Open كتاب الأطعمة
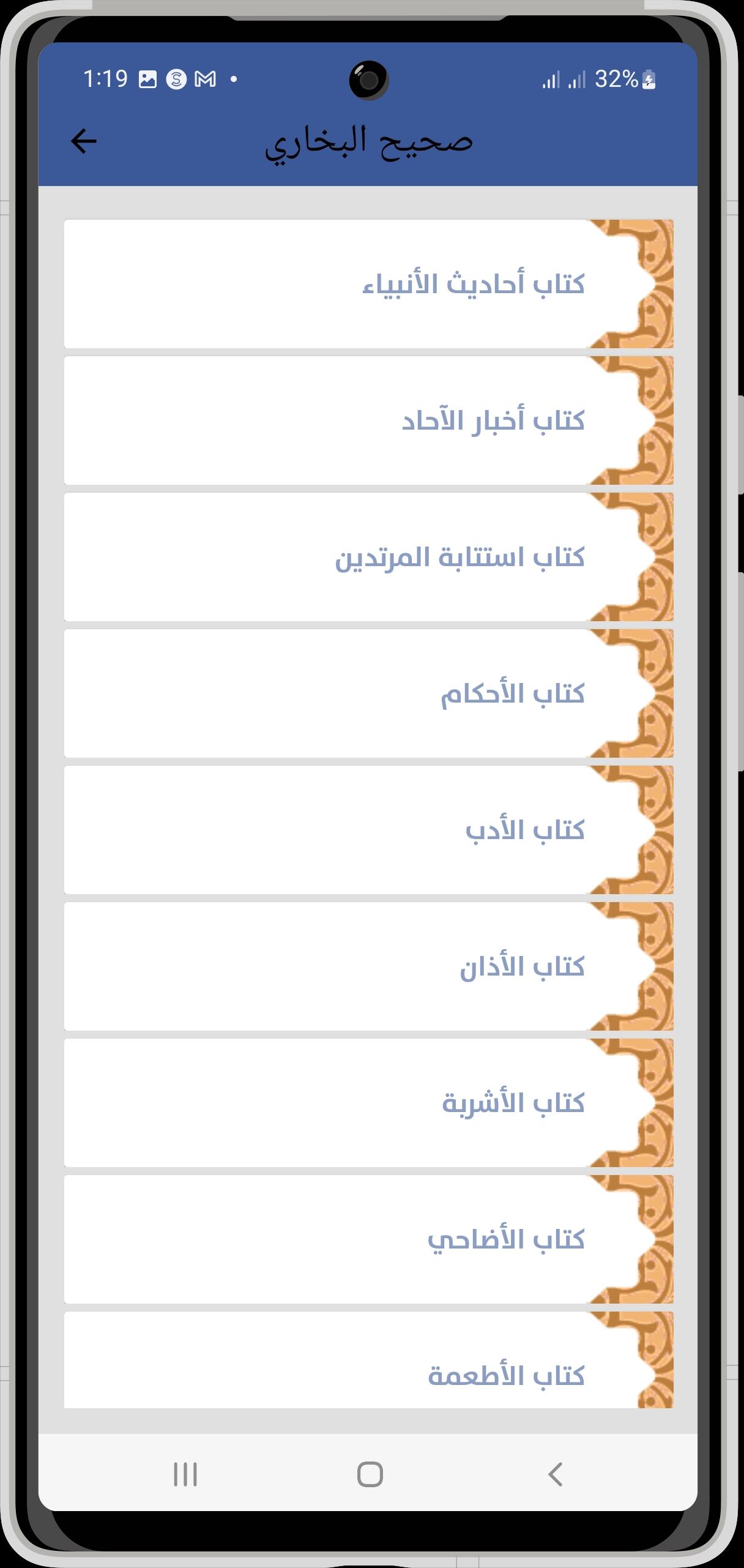Viewport: 744px width, 1568px height. pyautogui.click(x=368, y=1360)
